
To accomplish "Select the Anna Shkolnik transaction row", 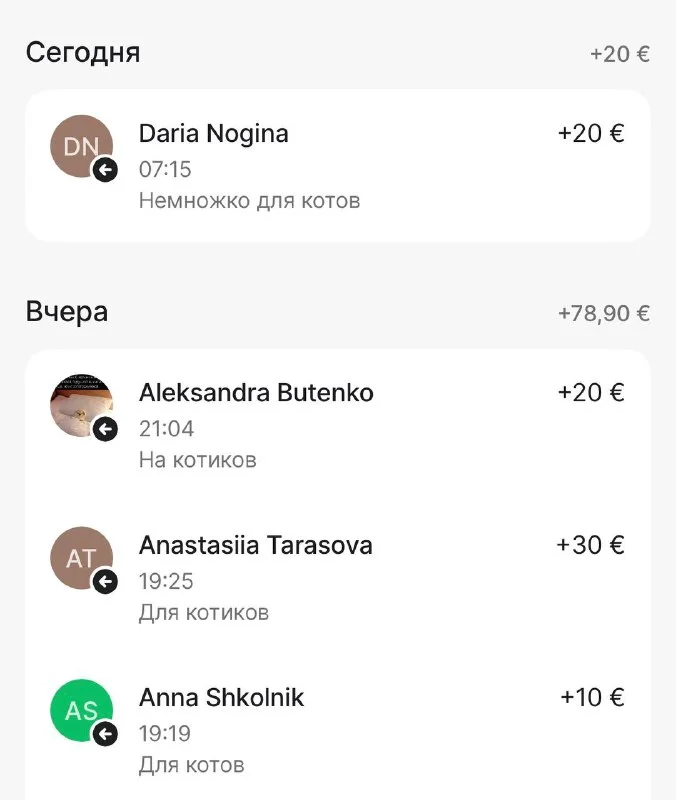I will coord(338,730).
